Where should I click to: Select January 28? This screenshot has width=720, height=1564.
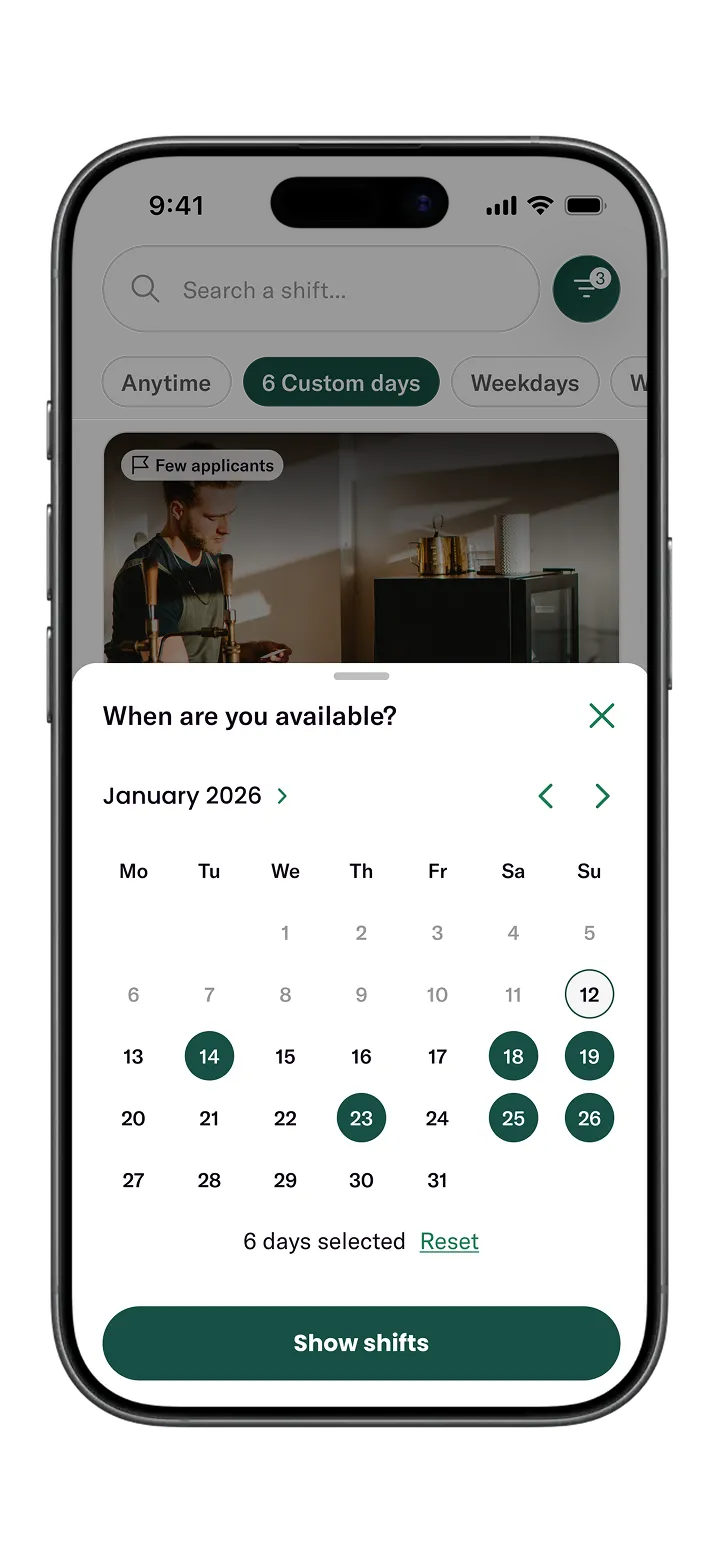tap(209, 1181)
